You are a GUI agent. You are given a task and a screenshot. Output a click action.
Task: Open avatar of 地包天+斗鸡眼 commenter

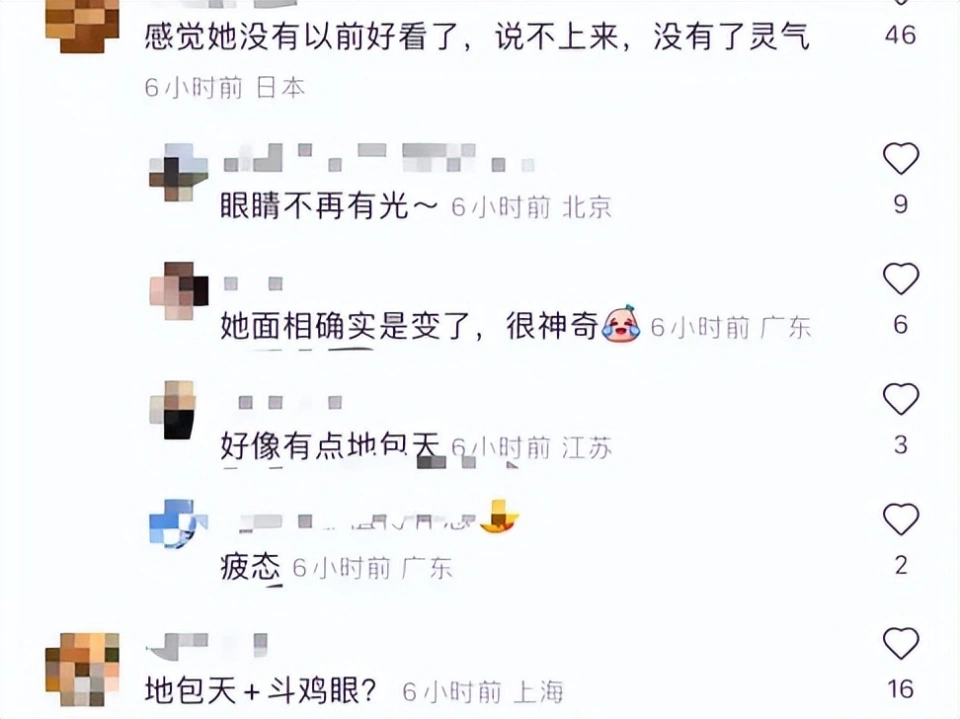pyautogui.click(x=82, y=668)
